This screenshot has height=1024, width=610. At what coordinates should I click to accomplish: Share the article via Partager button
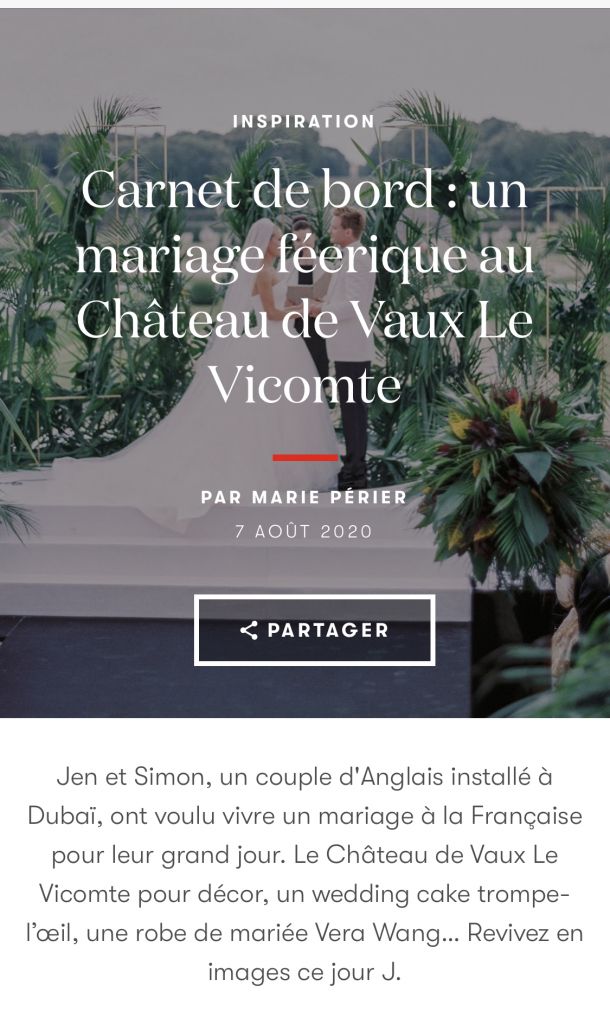pos(314,630)
